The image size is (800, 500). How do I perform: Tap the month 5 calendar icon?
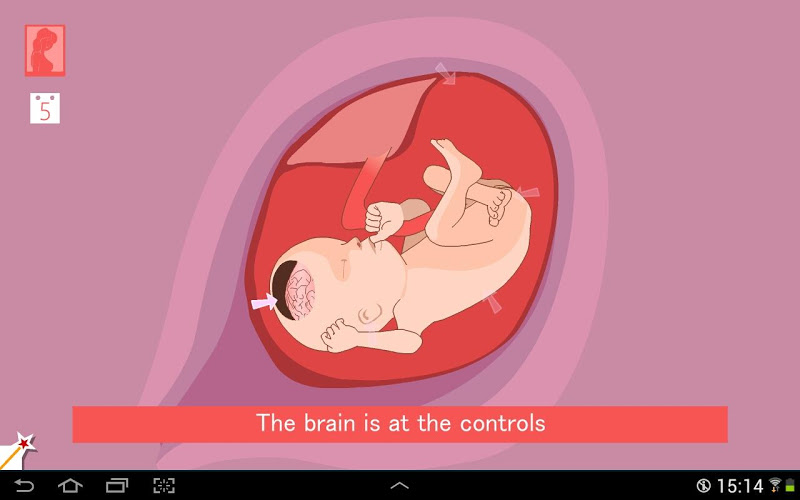pos(45,108)
